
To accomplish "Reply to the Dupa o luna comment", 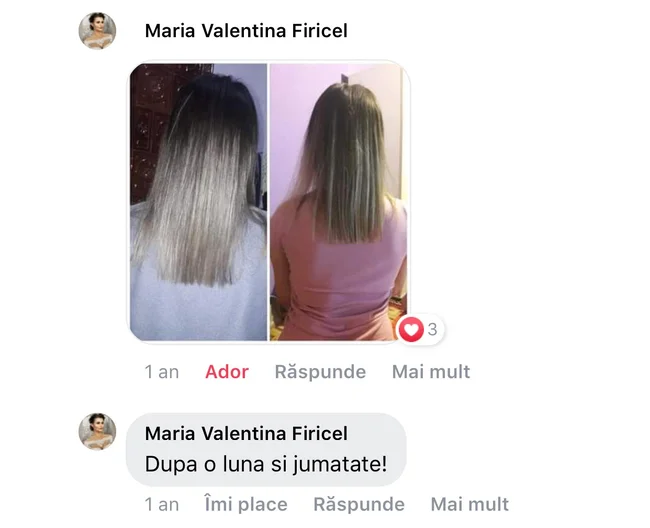I will tap(359, 505).
